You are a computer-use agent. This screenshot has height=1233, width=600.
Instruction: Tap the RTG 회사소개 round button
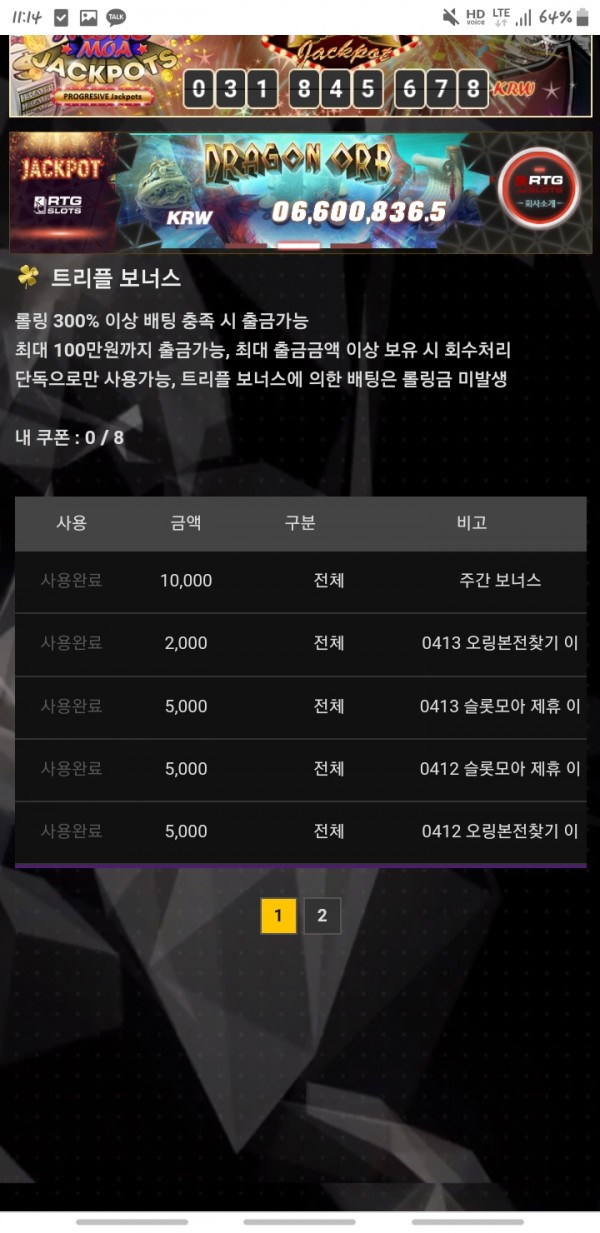click(x=539, y=189)
